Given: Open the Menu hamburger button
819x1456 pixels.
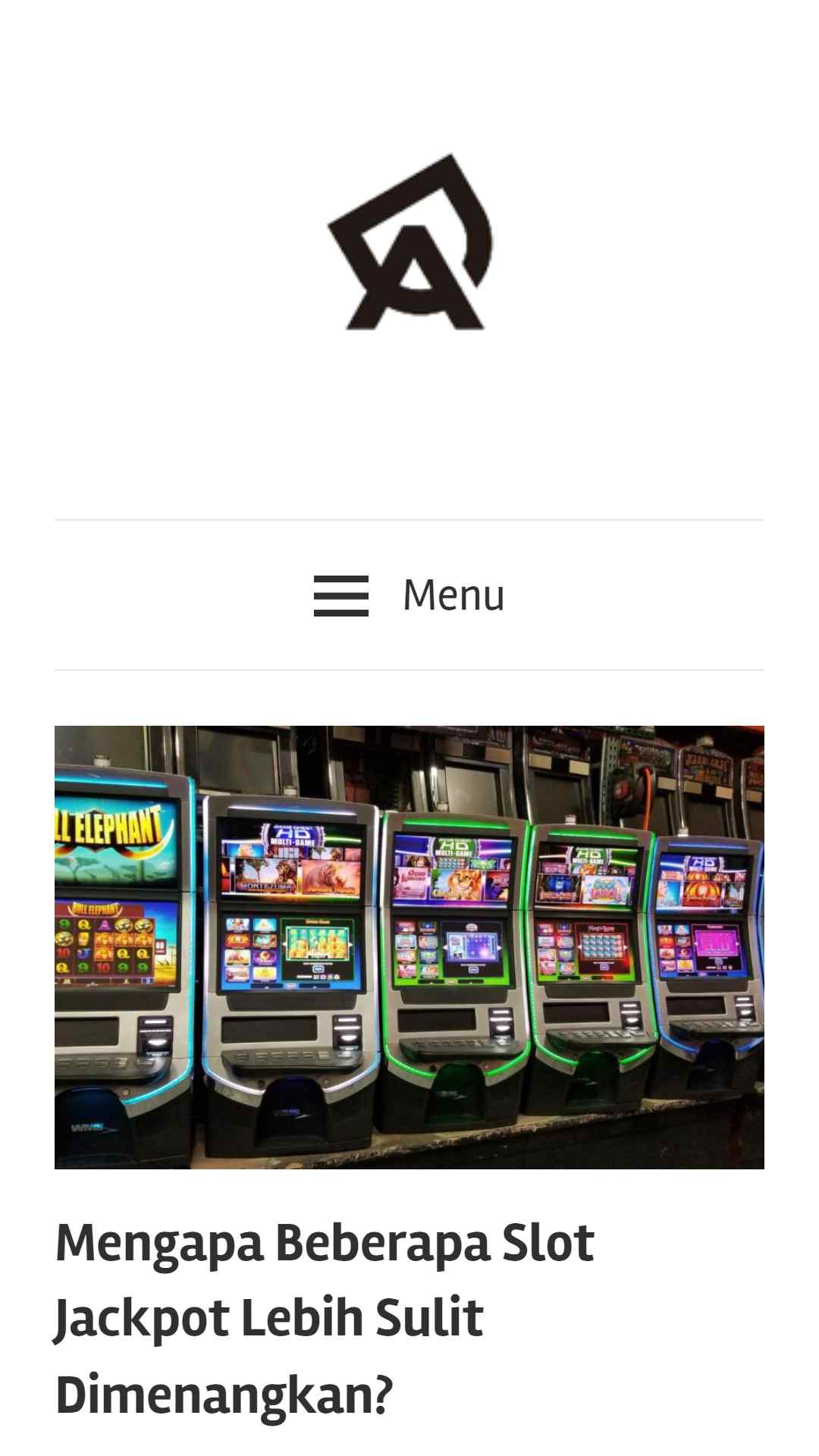Looking at the screenshot, I should tap(409, 595).
